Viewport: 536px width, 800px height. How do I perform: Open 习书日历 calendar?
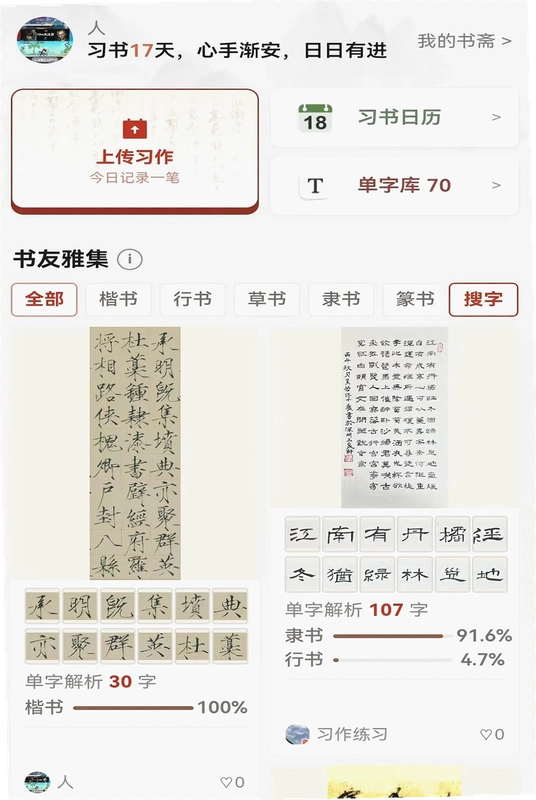point(394,117)
